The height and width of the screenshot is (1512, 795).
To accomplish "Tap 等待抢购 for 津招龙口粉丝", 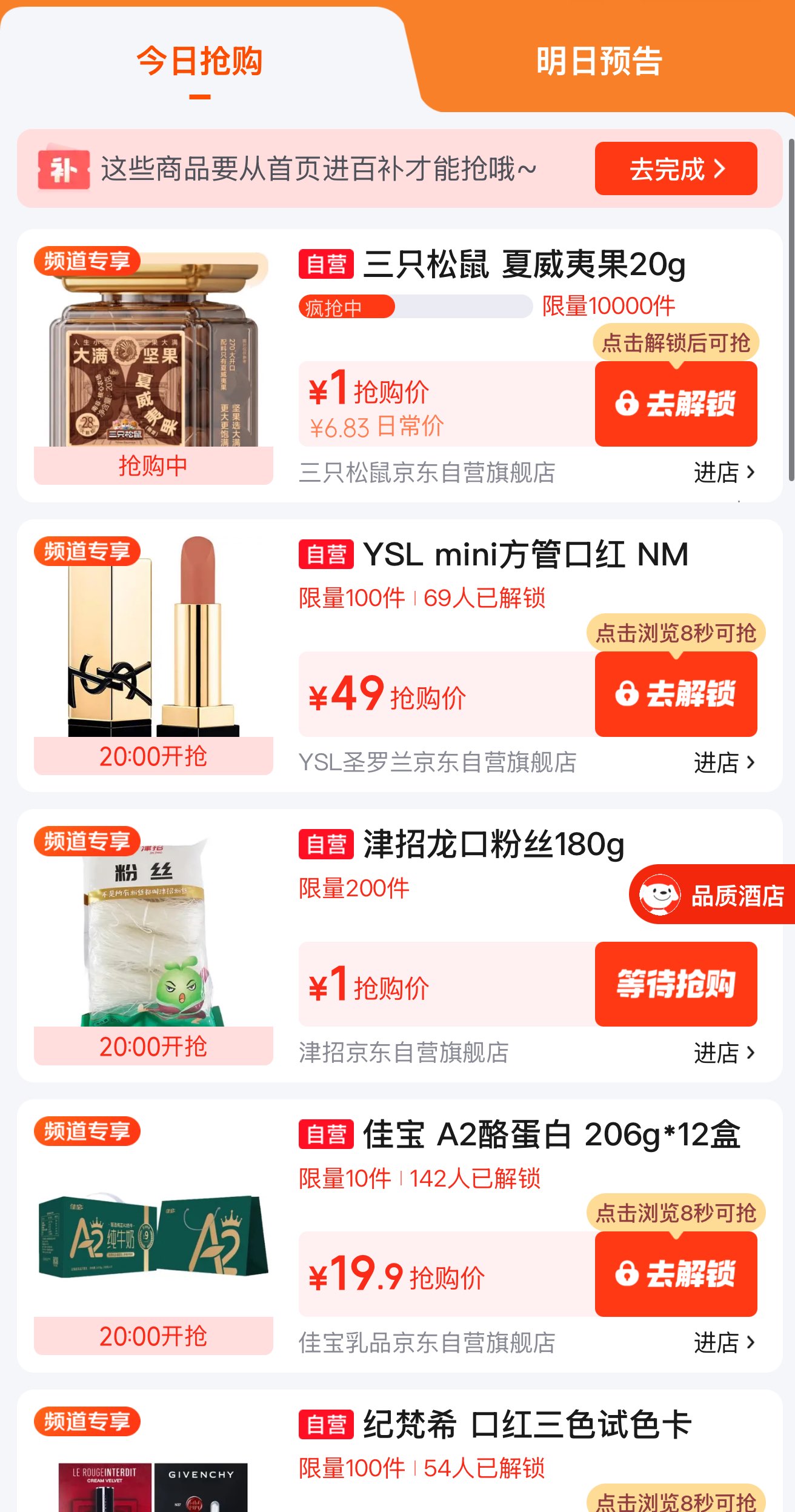I will pos(676,984).
